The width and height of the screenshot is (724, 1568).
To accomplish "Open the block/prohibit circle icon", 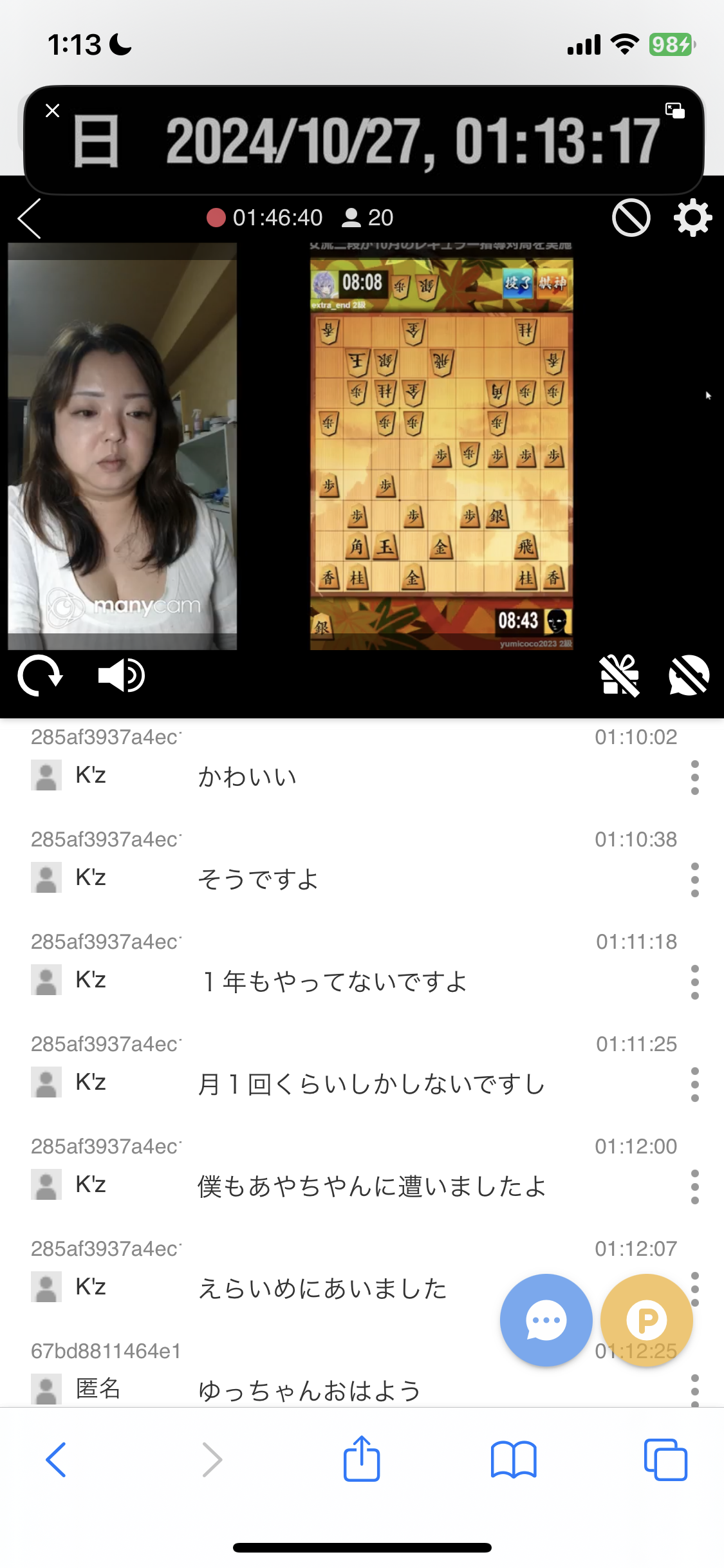I will [x=631, y=218].
